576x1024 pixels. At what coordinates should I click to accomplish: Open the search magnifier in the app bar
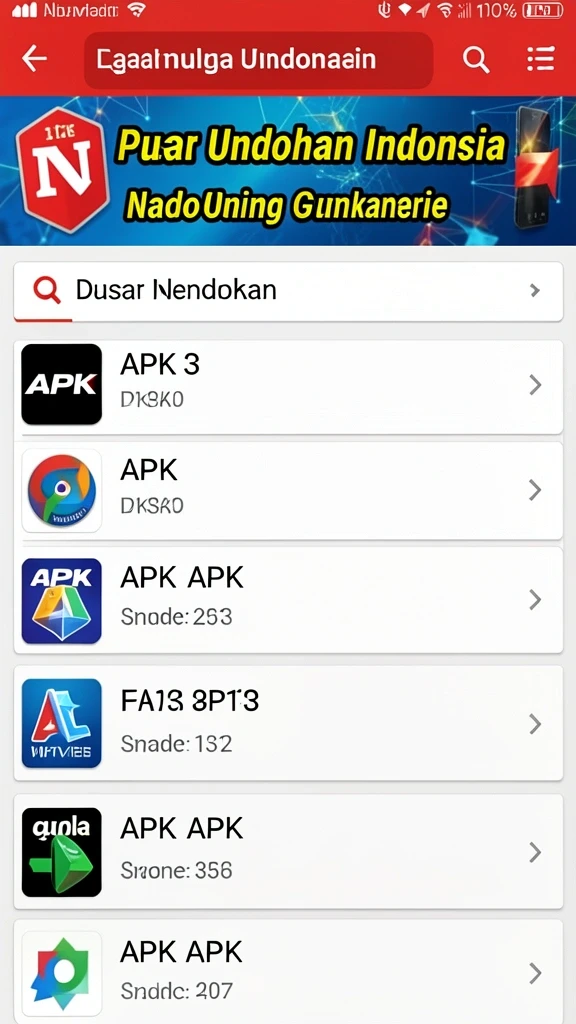(476, 59)
